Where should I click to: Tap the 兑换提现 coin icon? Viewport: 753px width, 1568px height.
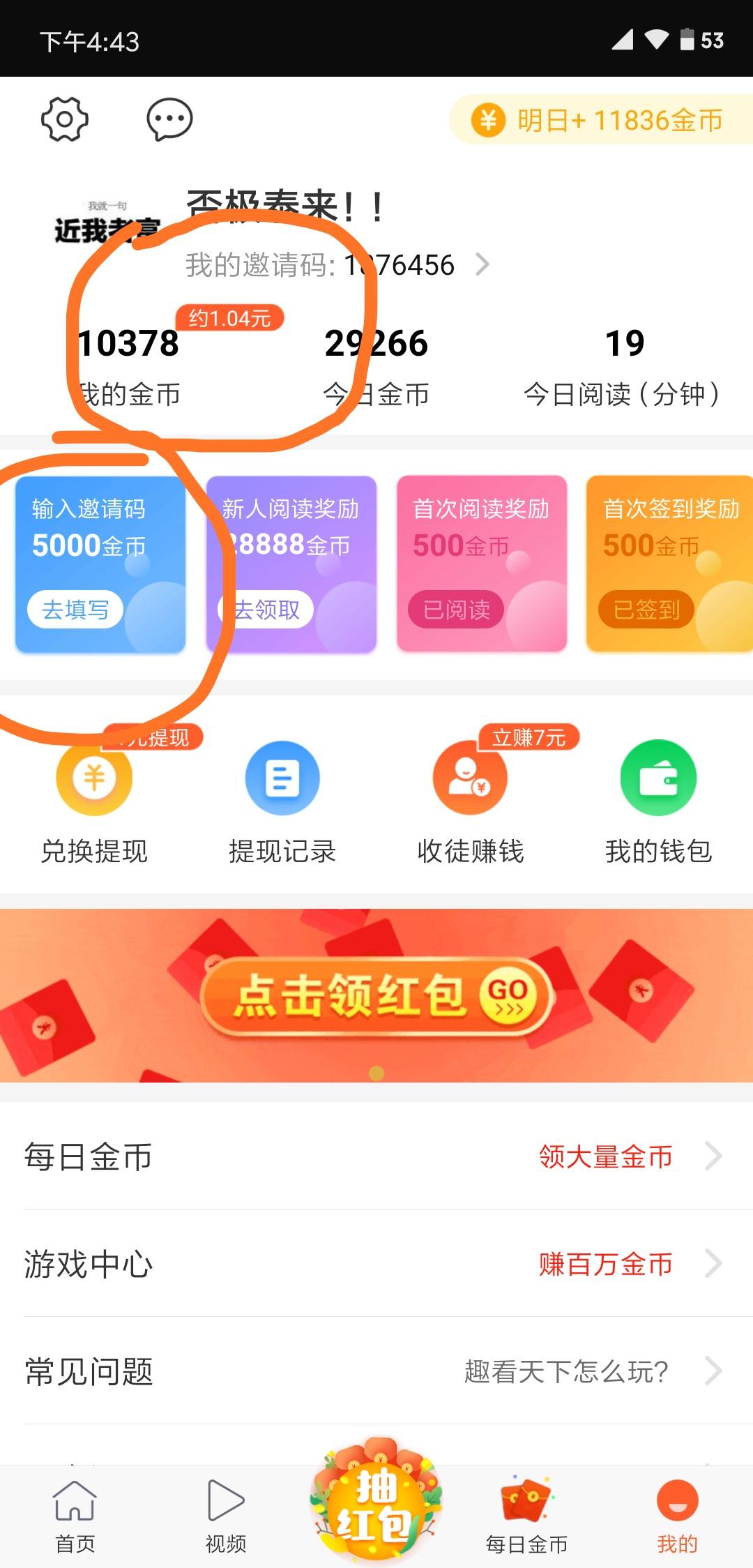click(95, 779)
